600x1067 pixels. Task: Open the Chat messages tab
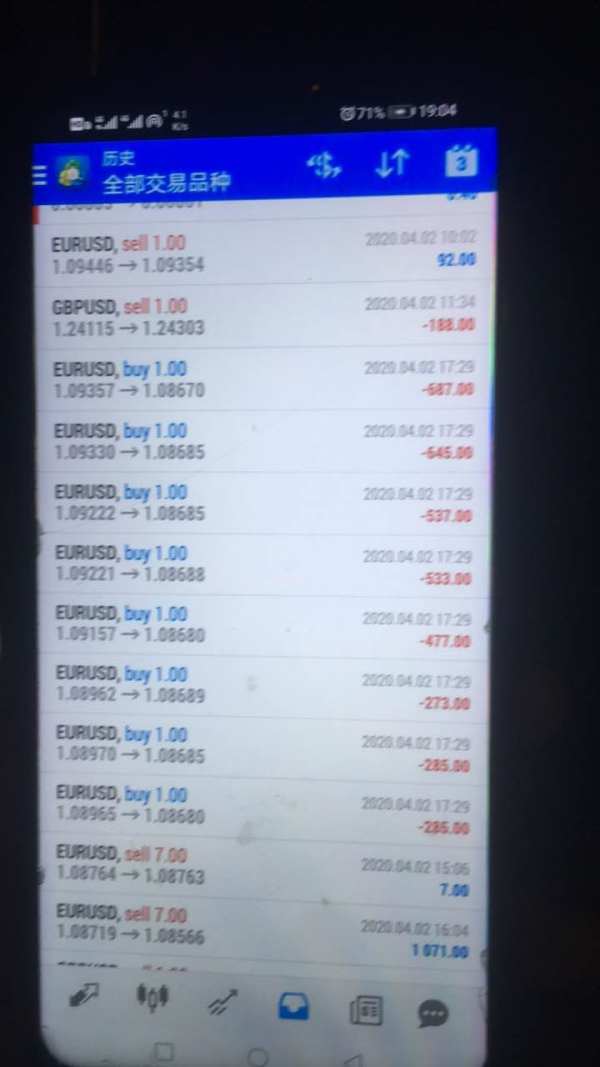tap(433, 1013)
